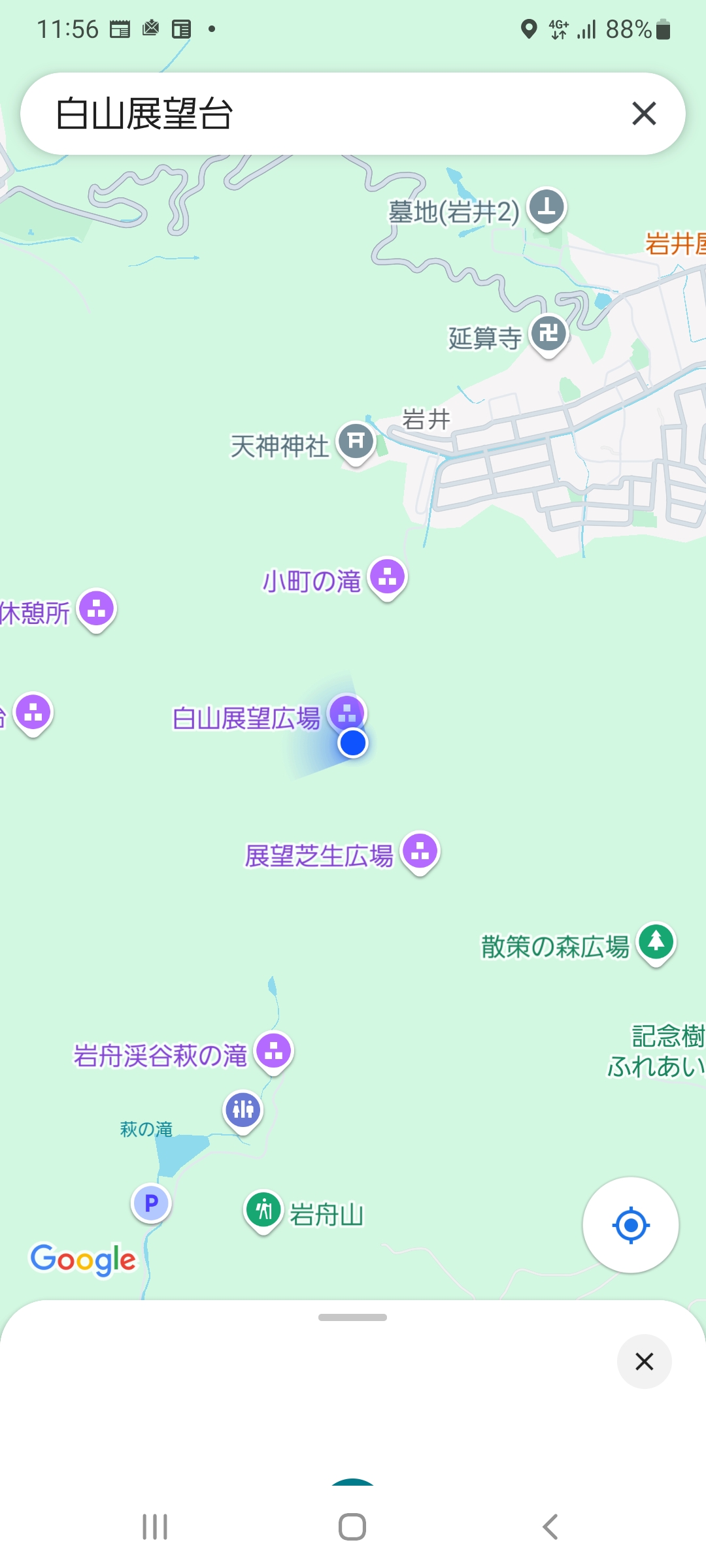
Task: Expand the bottom sheet handle
Action: click(353, 1317)
